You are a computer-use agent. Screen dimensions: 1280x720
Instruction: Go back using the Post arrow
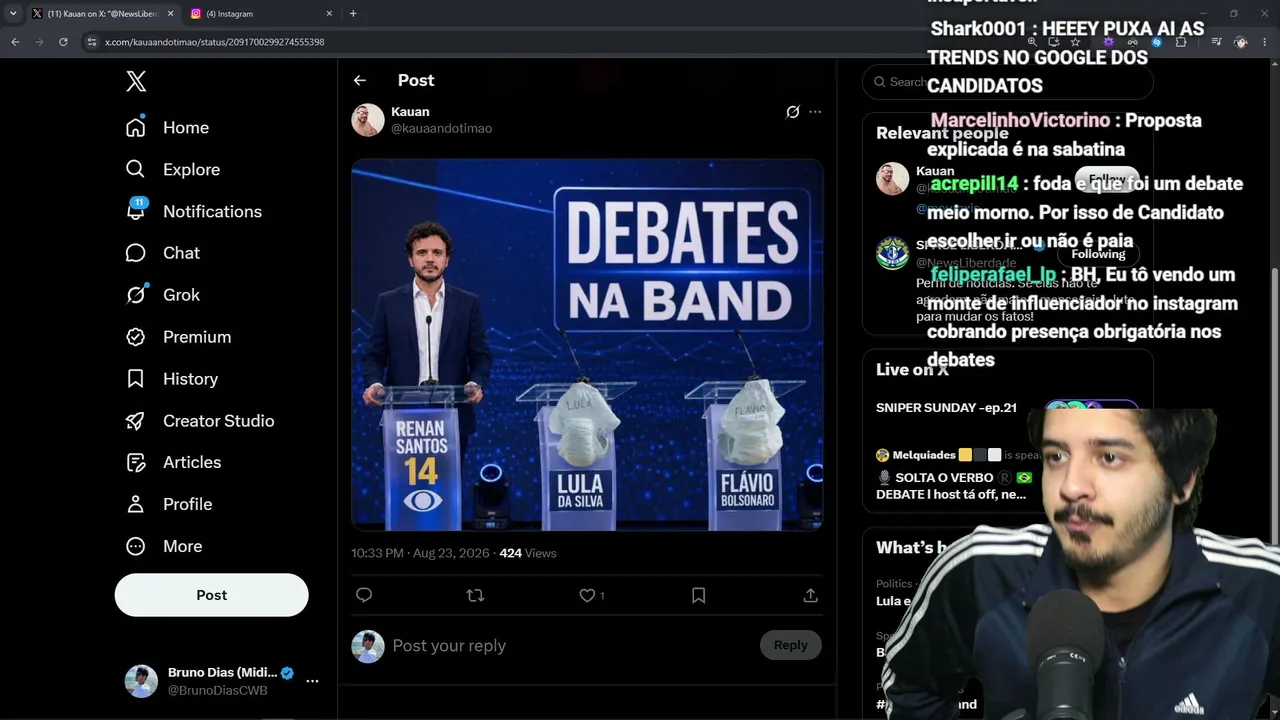[360, 80]
